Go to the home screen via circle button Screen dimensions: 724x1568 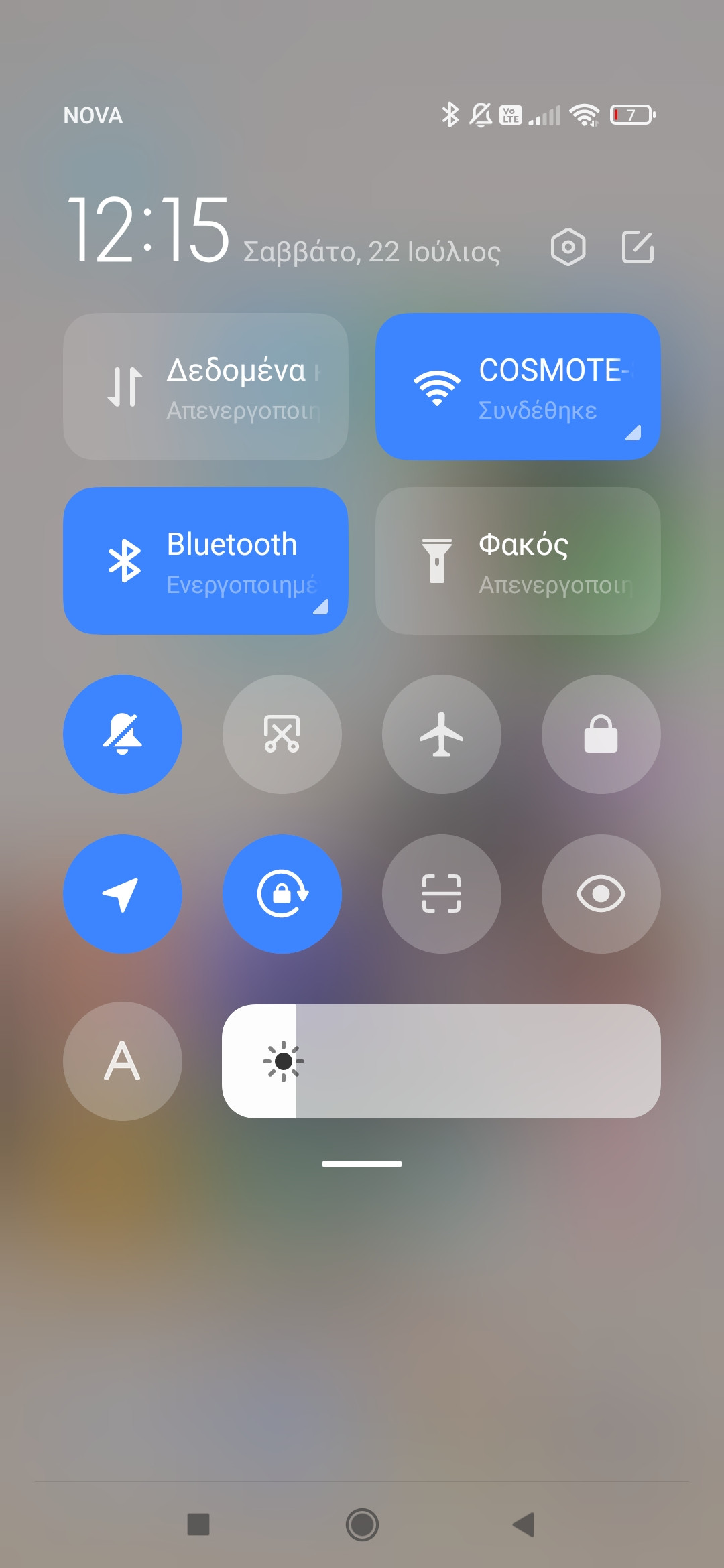click(x=362, y=1524)
